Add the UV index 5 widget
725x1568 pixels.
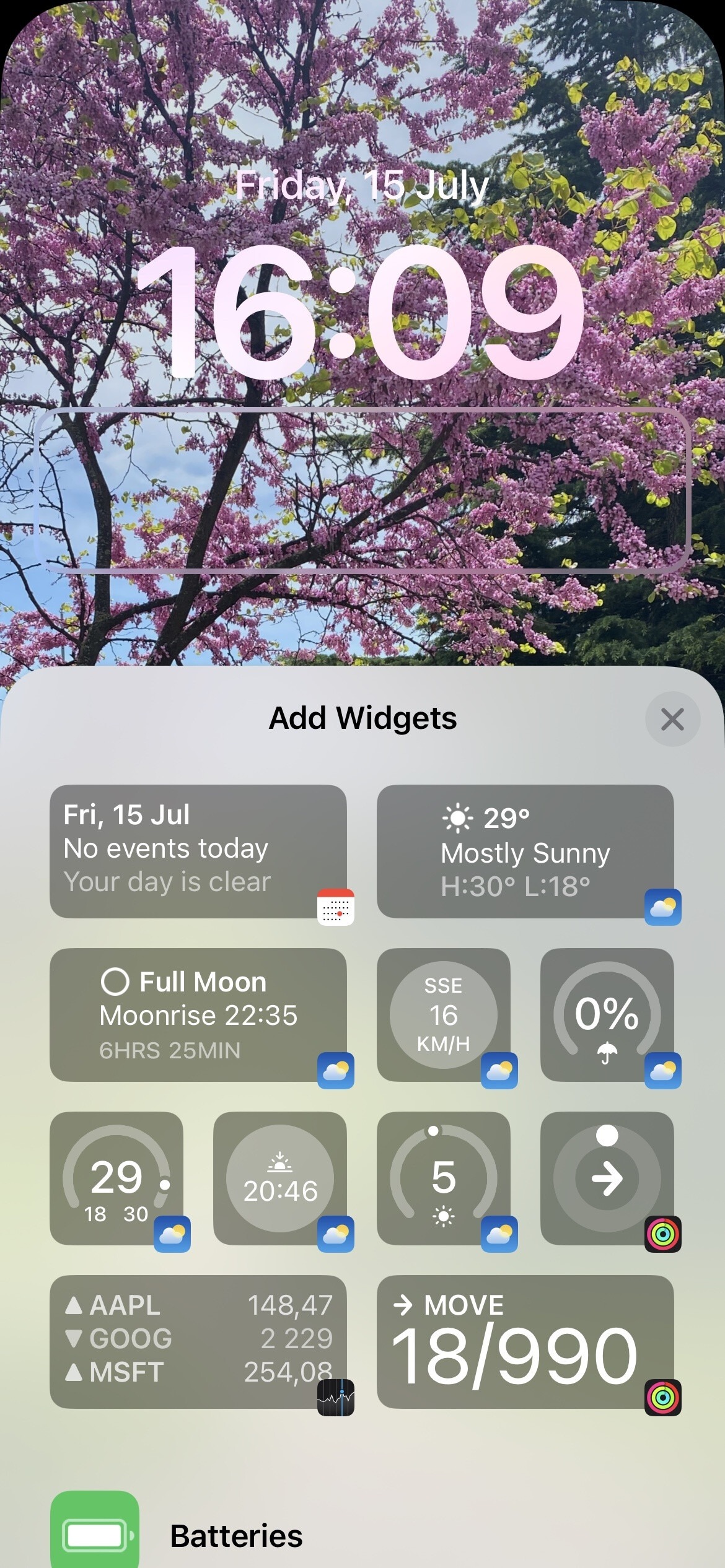click(x=443, y=1178)
